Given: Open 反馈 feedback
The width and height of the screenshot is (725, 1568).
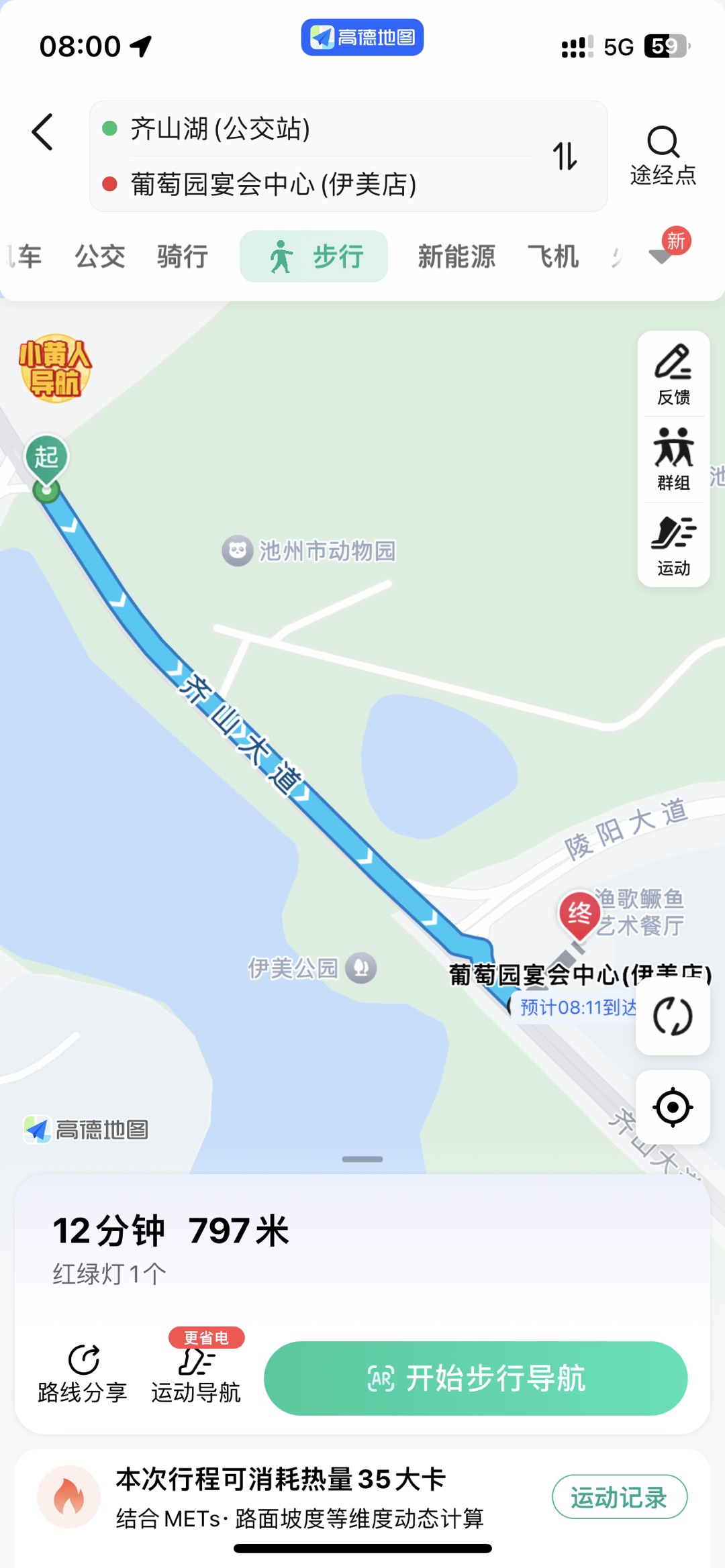Looking at the screenshot, I should click(673, 374).
